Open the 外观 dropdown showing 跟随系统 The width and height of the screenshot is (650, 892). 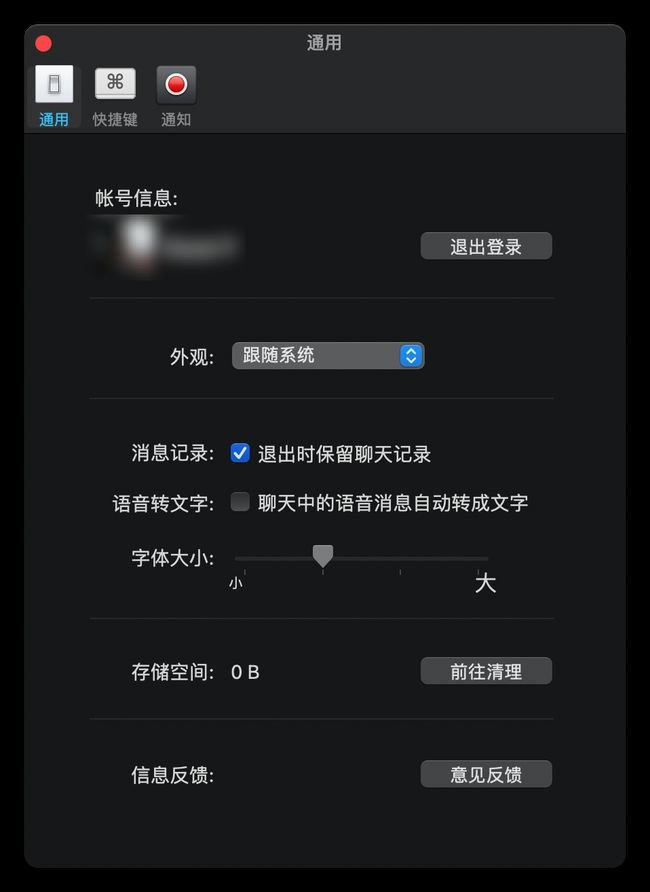[x=328, y=355]
